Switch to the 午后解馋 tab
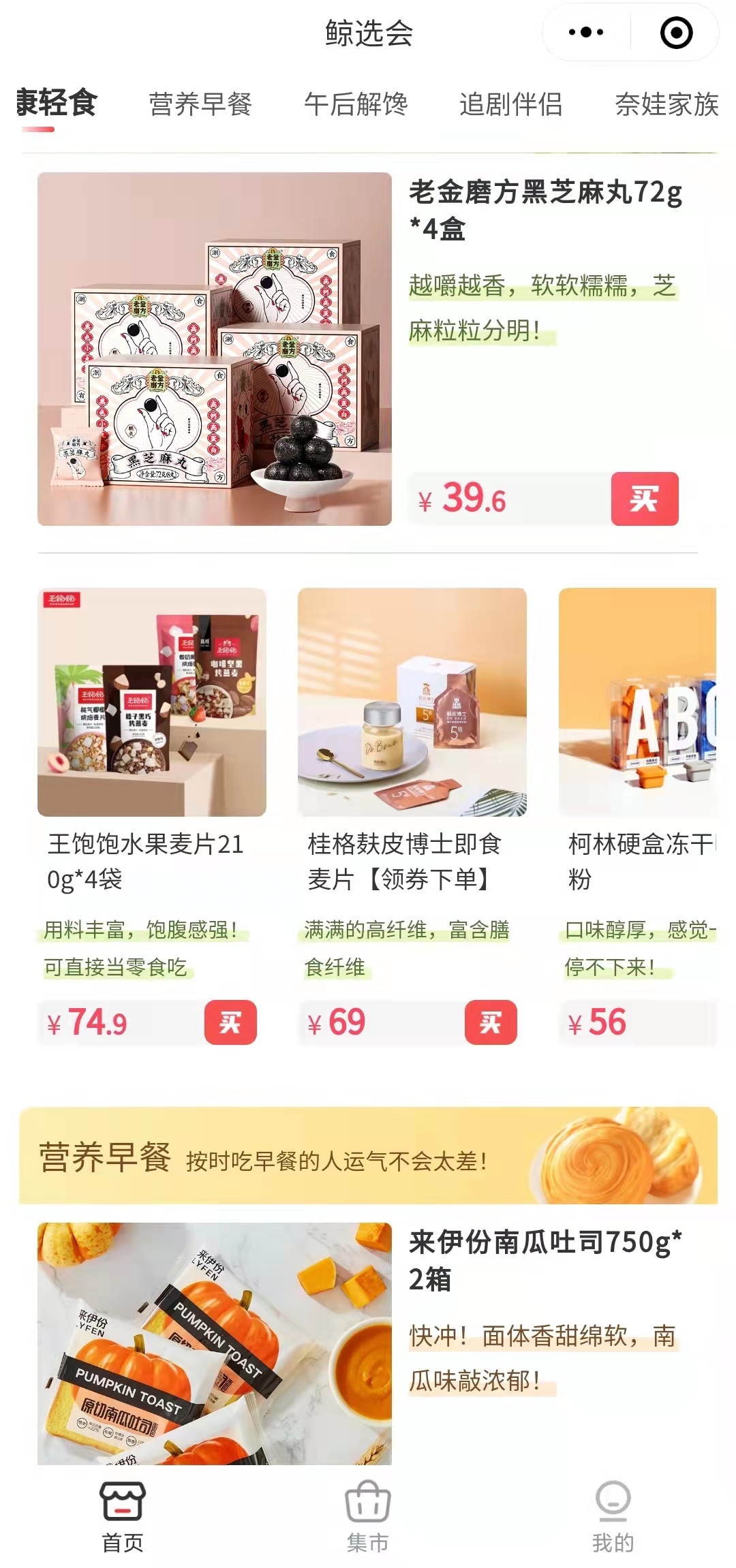The height and width of the screenshot is (1568, 736). point(355,104)
